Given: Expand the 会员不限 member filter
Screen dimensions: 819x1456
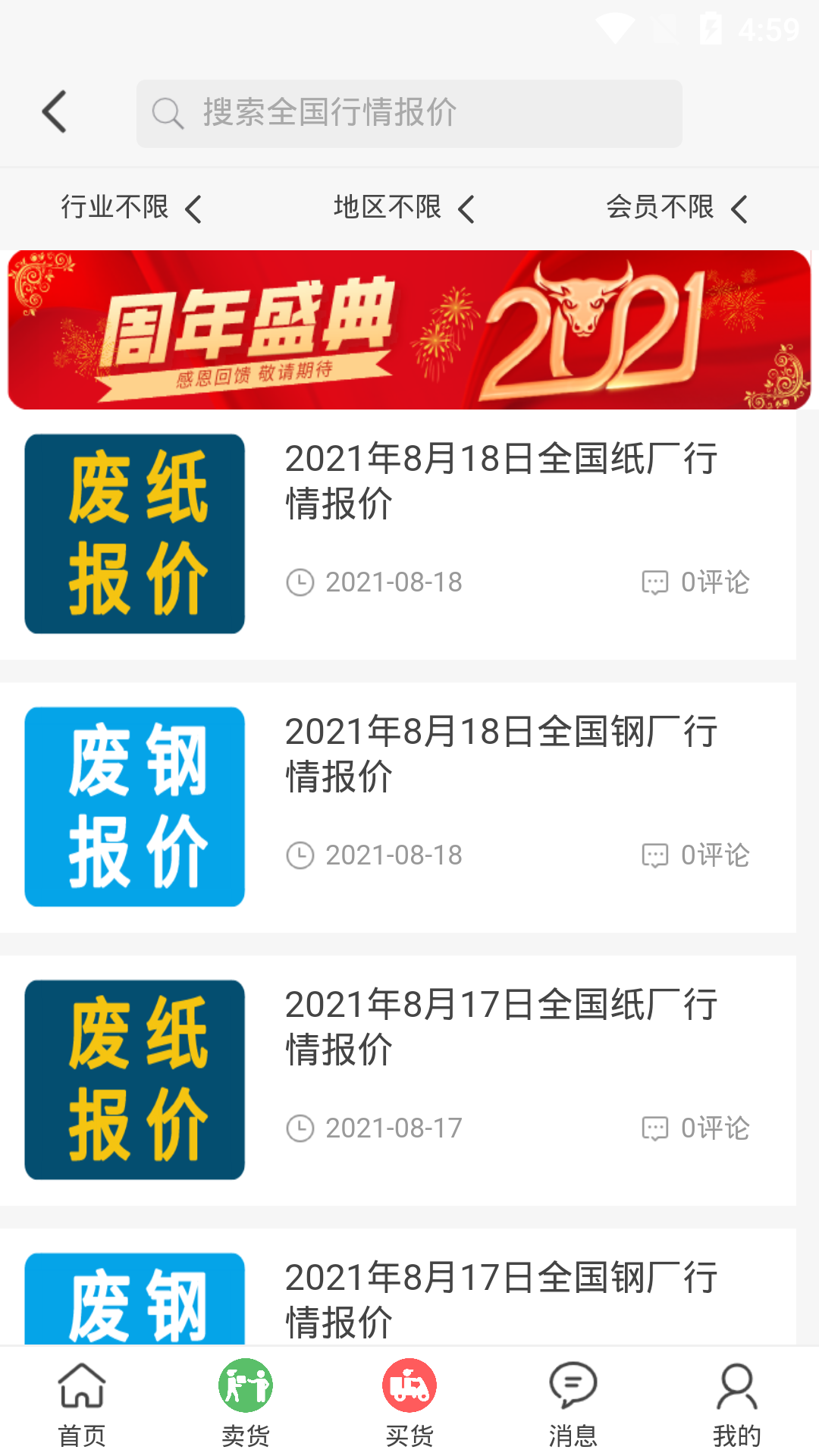Looking at the screenshot, I should click(x=676, y=208).
